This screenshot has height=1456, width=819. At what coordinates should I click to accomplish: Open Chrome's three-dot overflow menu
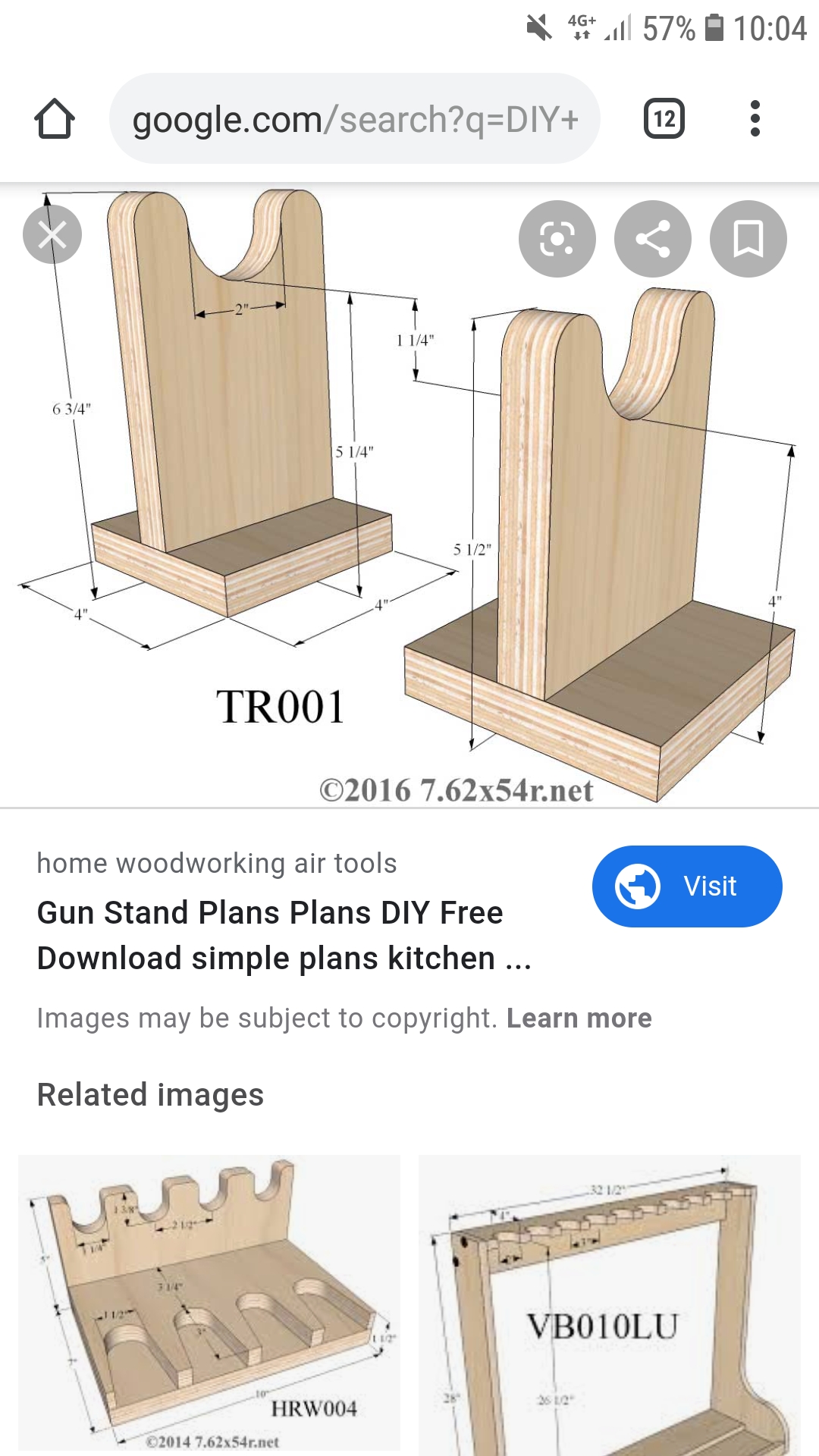point(755,119)
